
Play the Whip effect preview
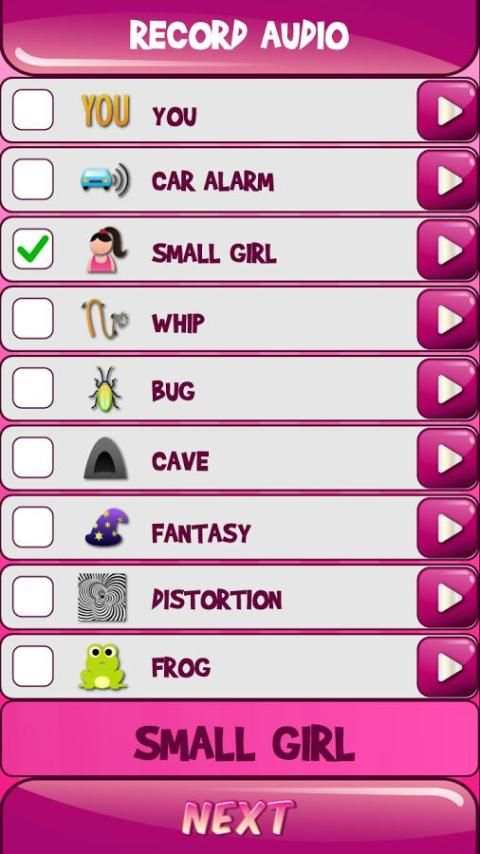pyautogui.click(x=448, y=319)
